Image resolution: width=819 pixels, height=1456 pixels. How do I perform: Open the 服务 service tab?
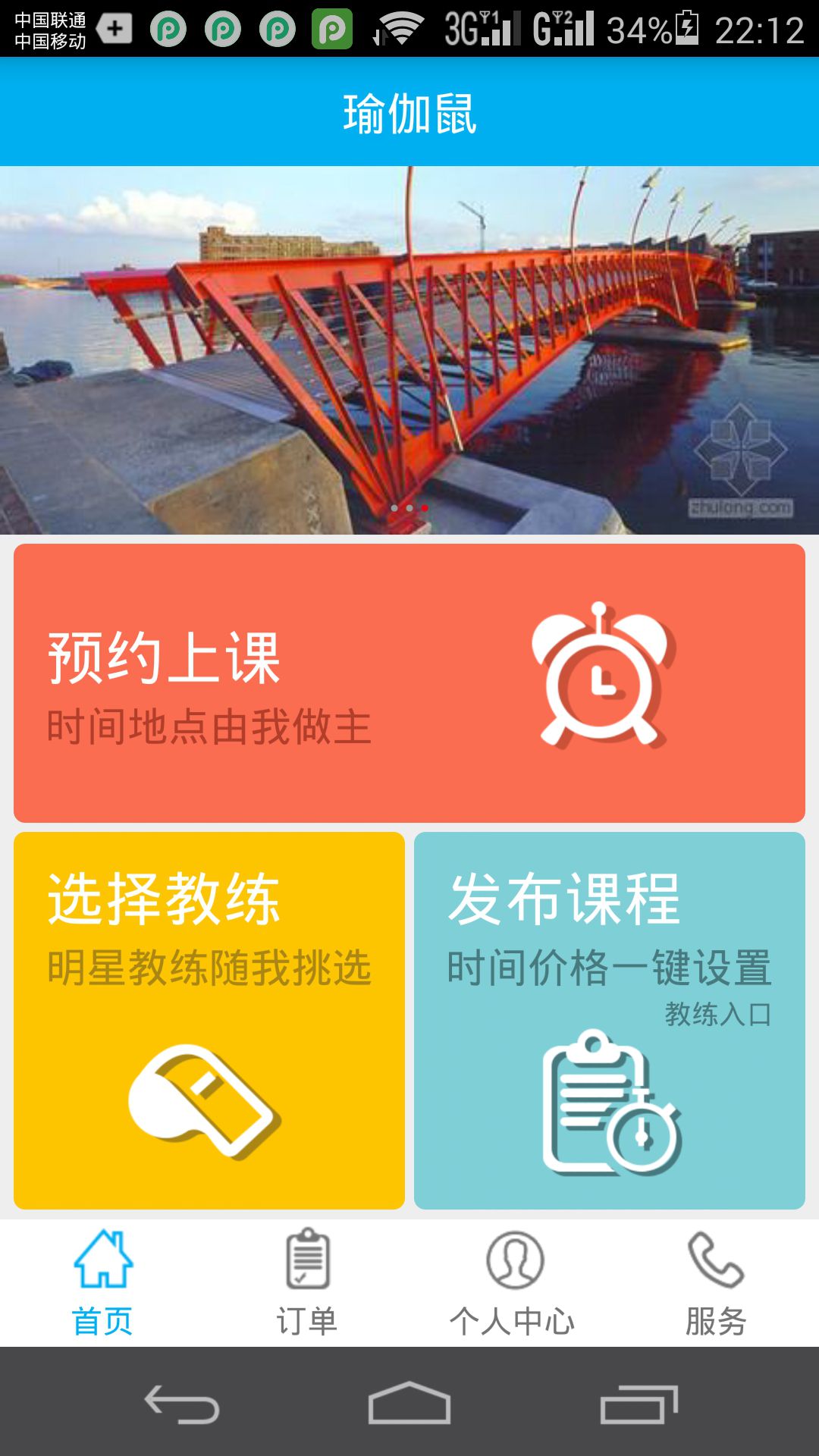(x=717, y=1283)
